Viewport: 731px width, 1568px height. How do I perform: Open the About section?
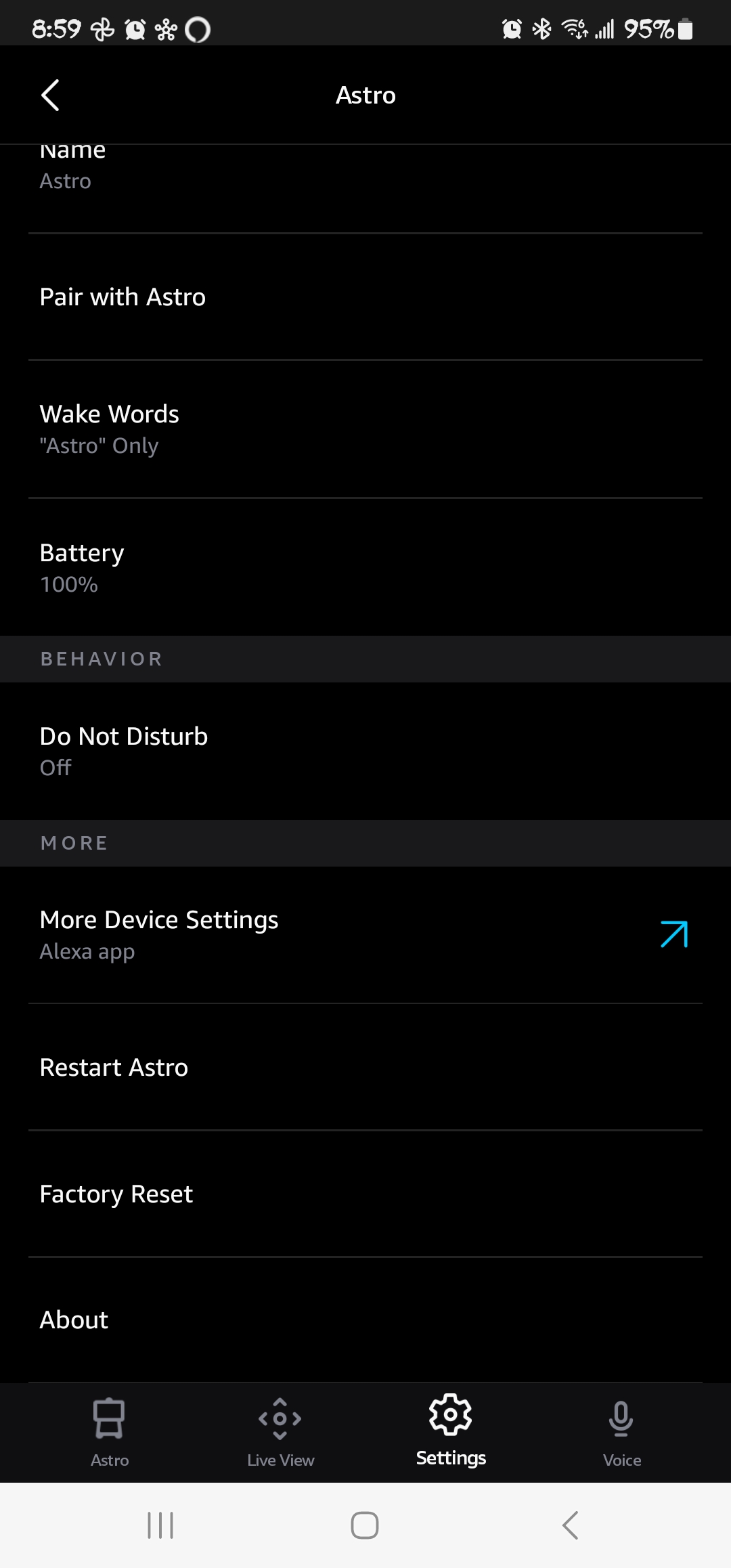coord(365,1319)
